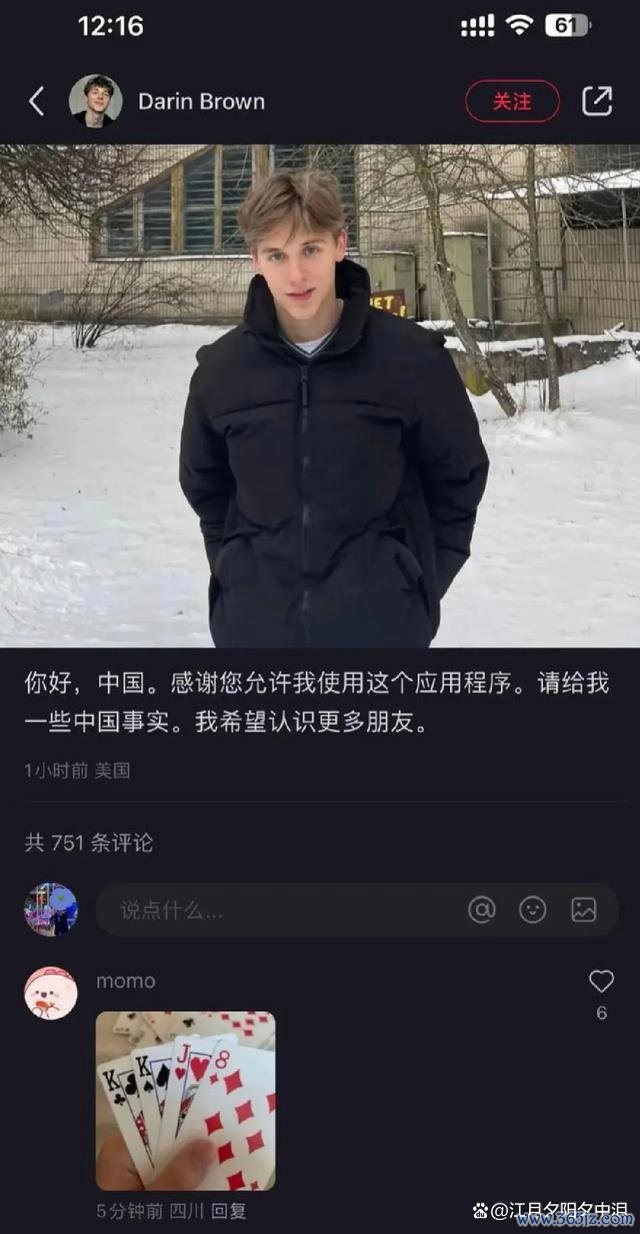The image size is (640, 1234).
Task: Share this post via the share icon
Action: click(597, 101)
